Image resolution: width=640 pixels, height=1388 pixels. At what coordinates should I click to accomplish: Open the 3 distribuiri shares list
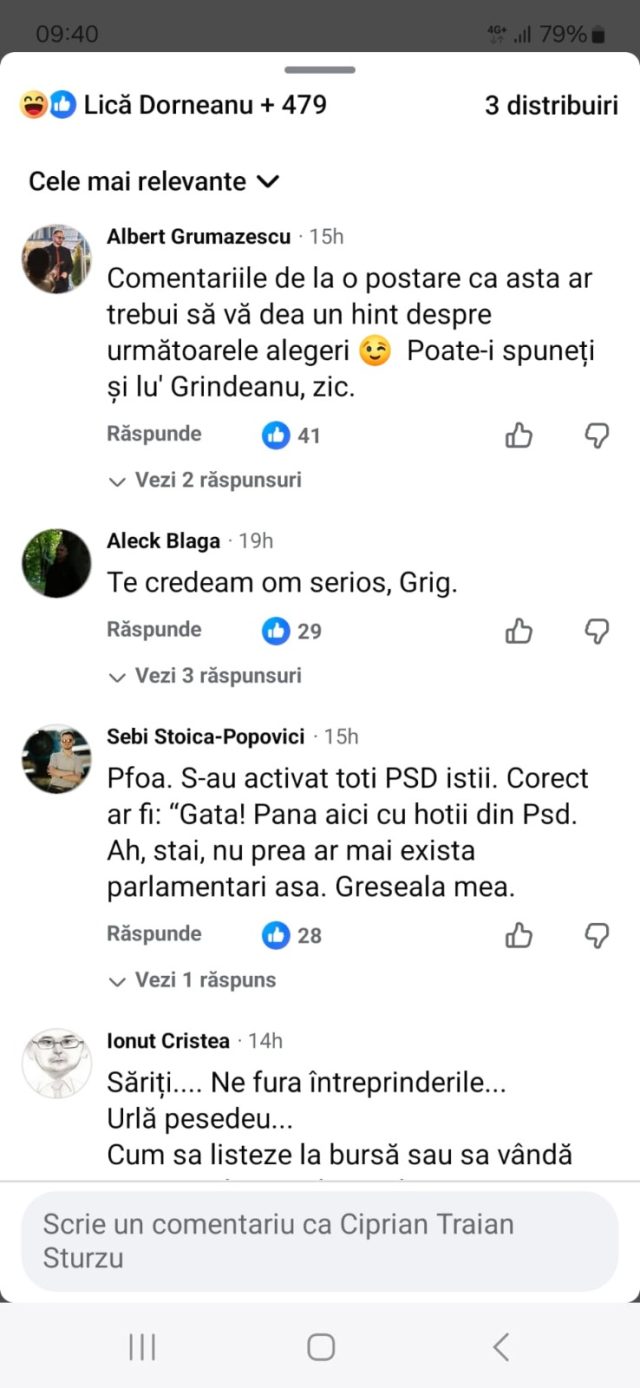(551, 105)
